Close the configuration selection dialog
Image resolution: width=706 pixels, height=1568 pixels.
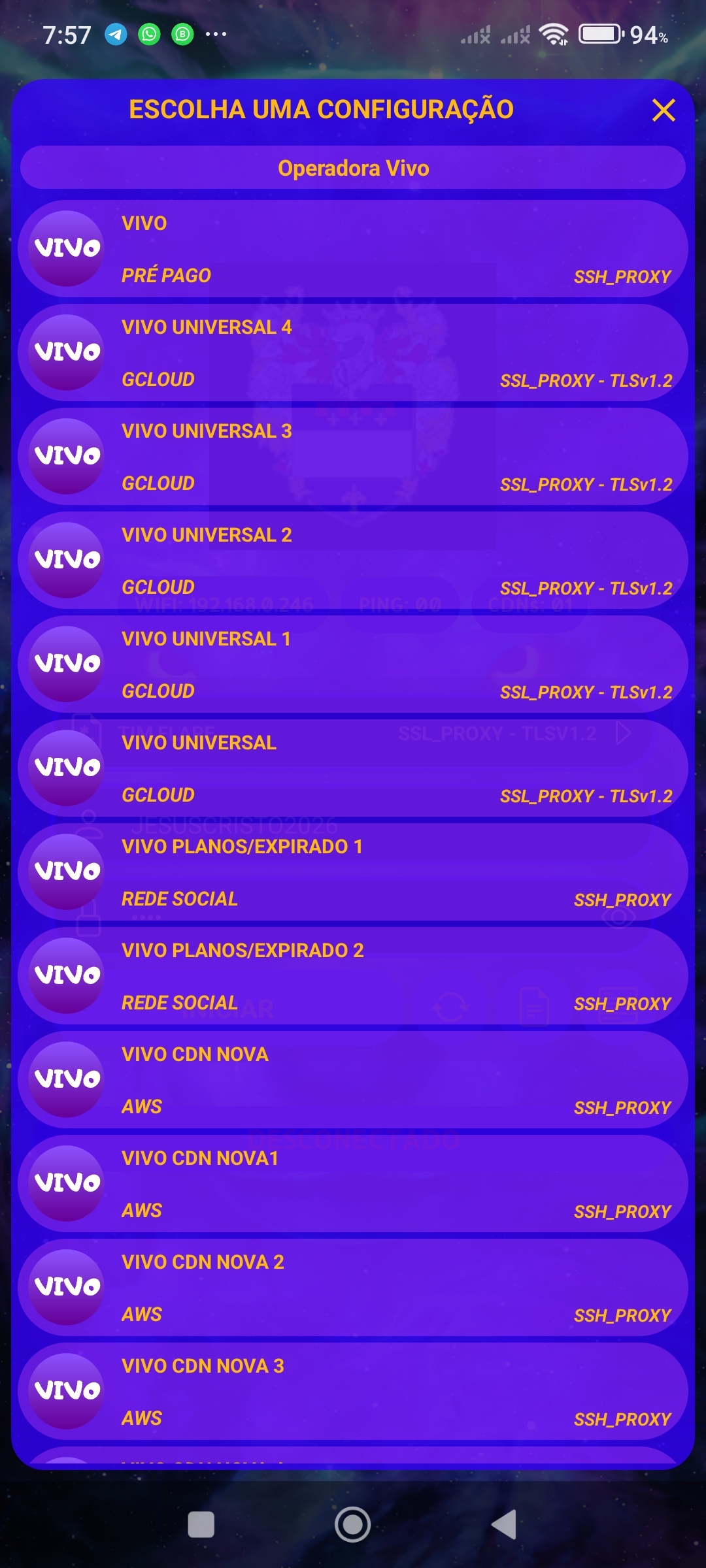click(663, 110)
